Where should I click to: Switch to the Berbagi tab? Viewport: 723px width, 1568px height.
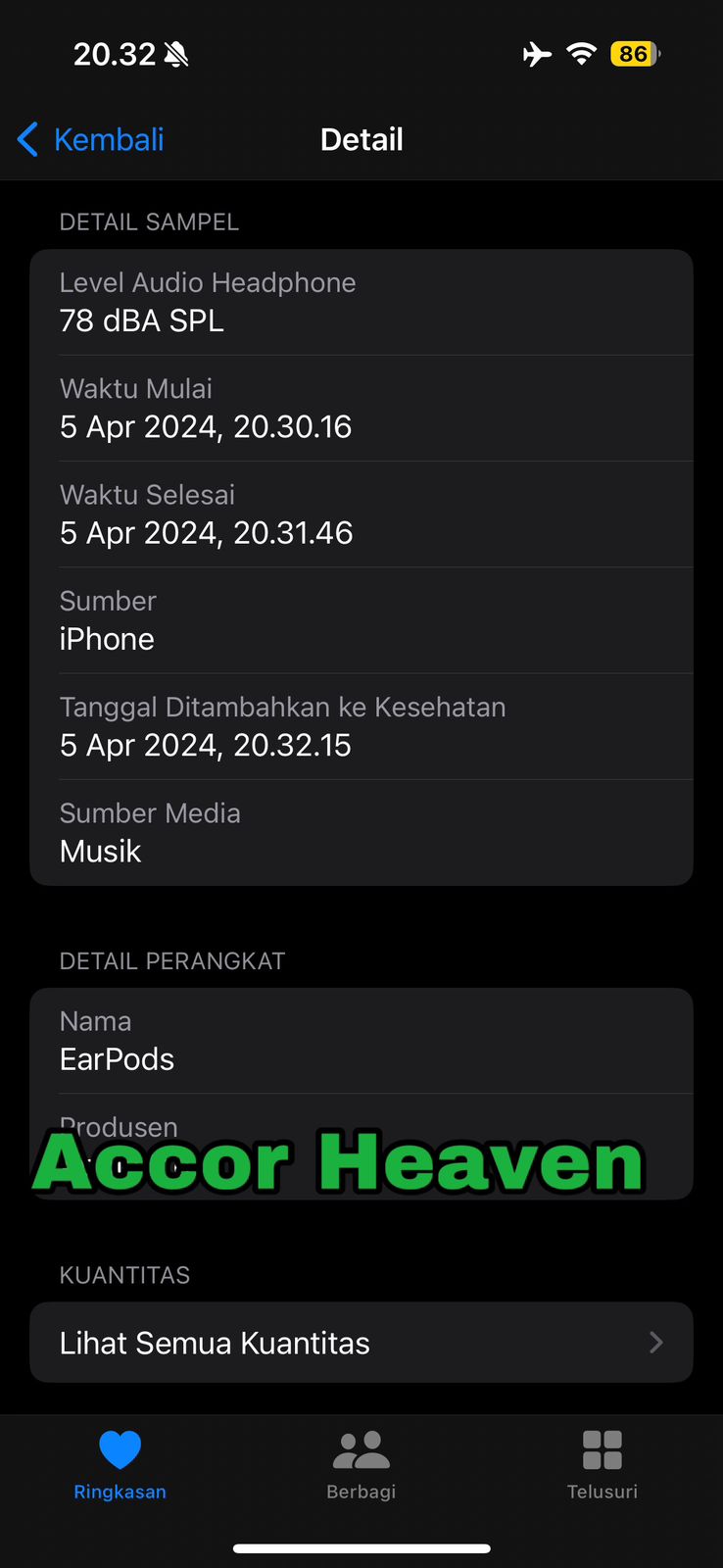361,1465
